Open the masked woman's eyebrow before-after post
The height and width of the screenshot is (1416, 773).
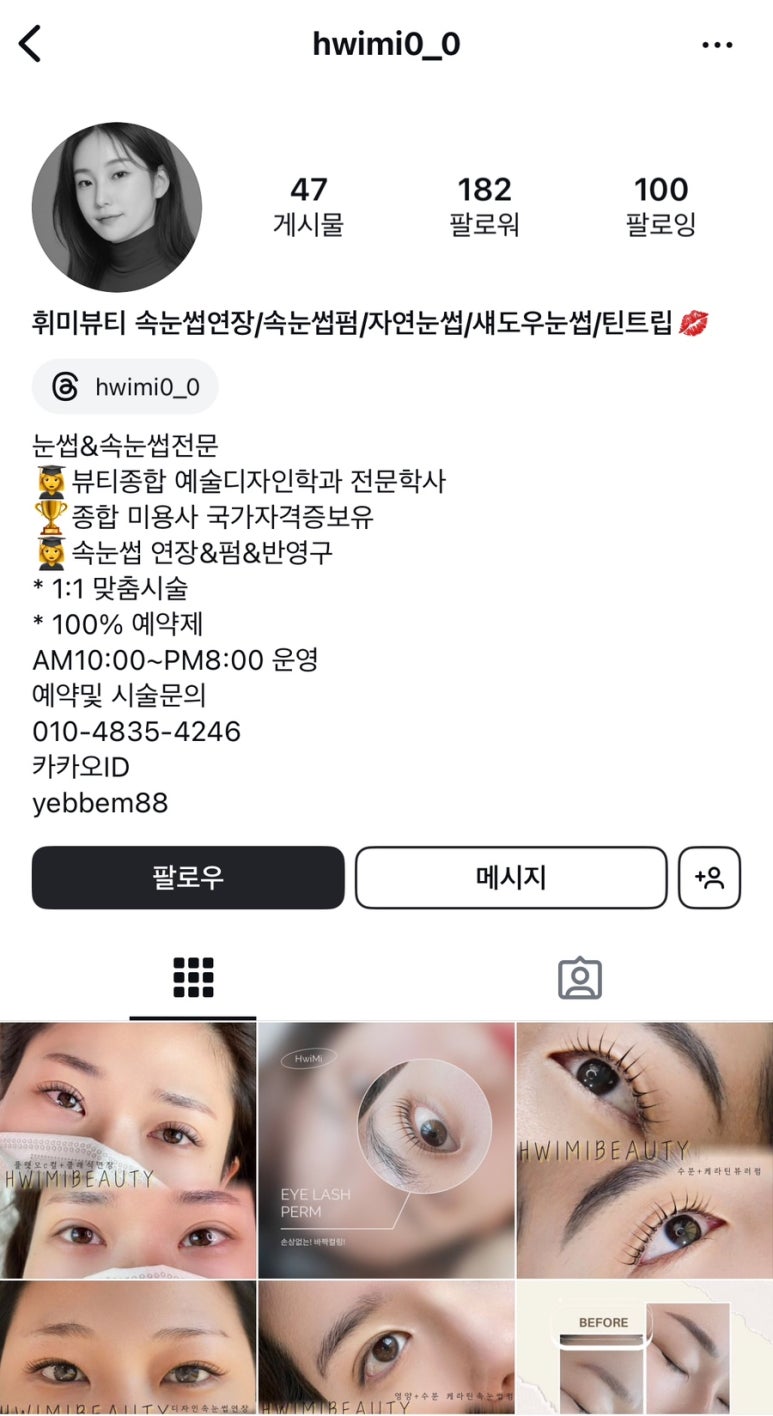128,1150
